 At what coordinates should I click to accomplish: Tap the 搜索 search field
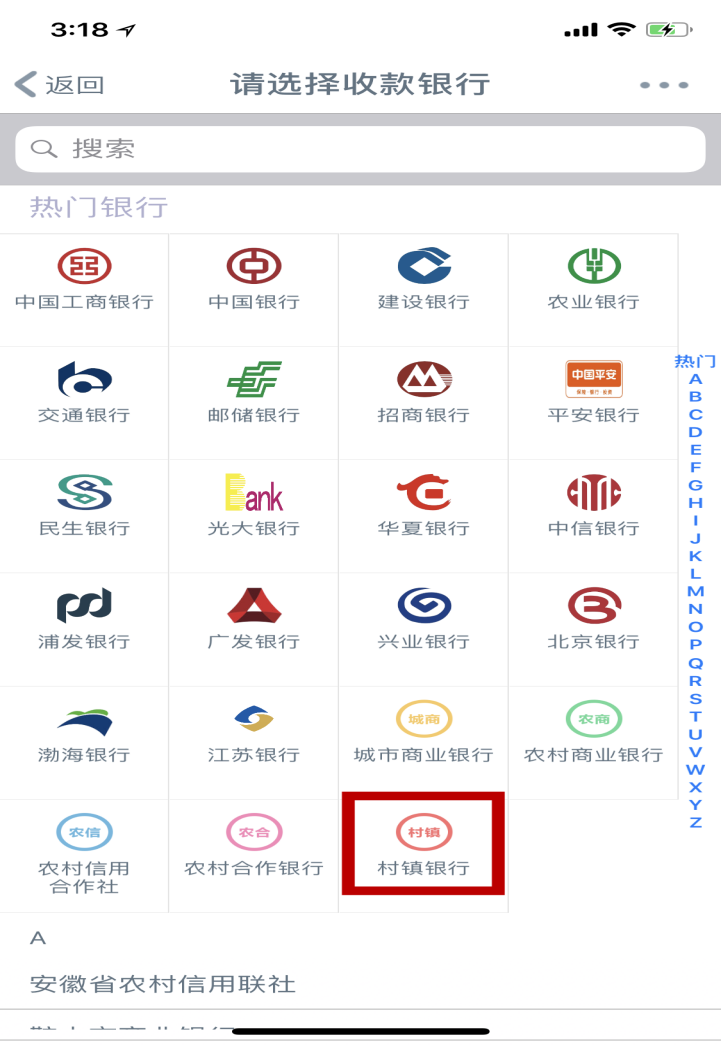[360, 149]
